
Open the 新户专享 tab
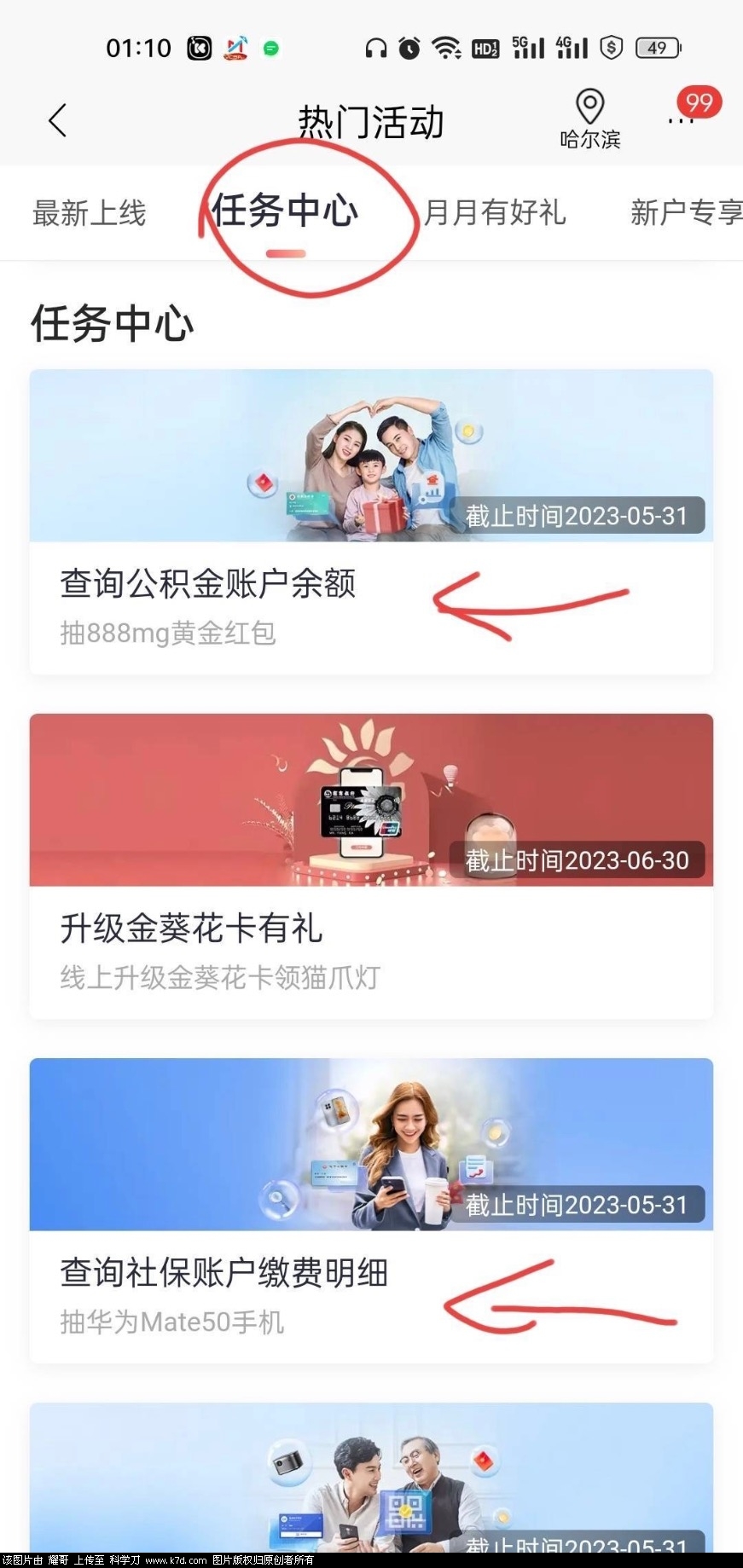[685, 213]
